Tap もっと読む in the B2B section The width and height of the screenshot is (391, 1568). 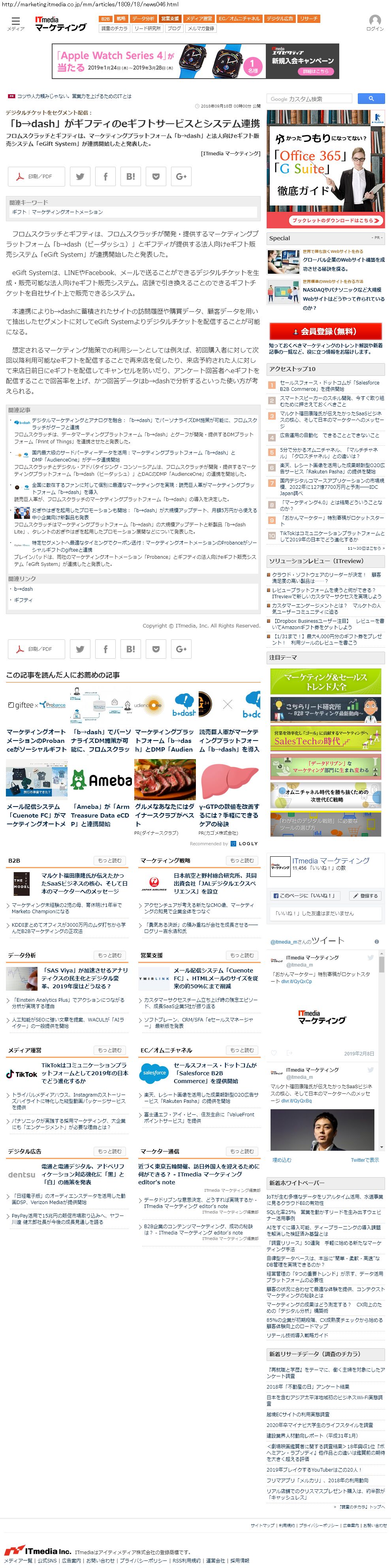(x=110, y=860)
